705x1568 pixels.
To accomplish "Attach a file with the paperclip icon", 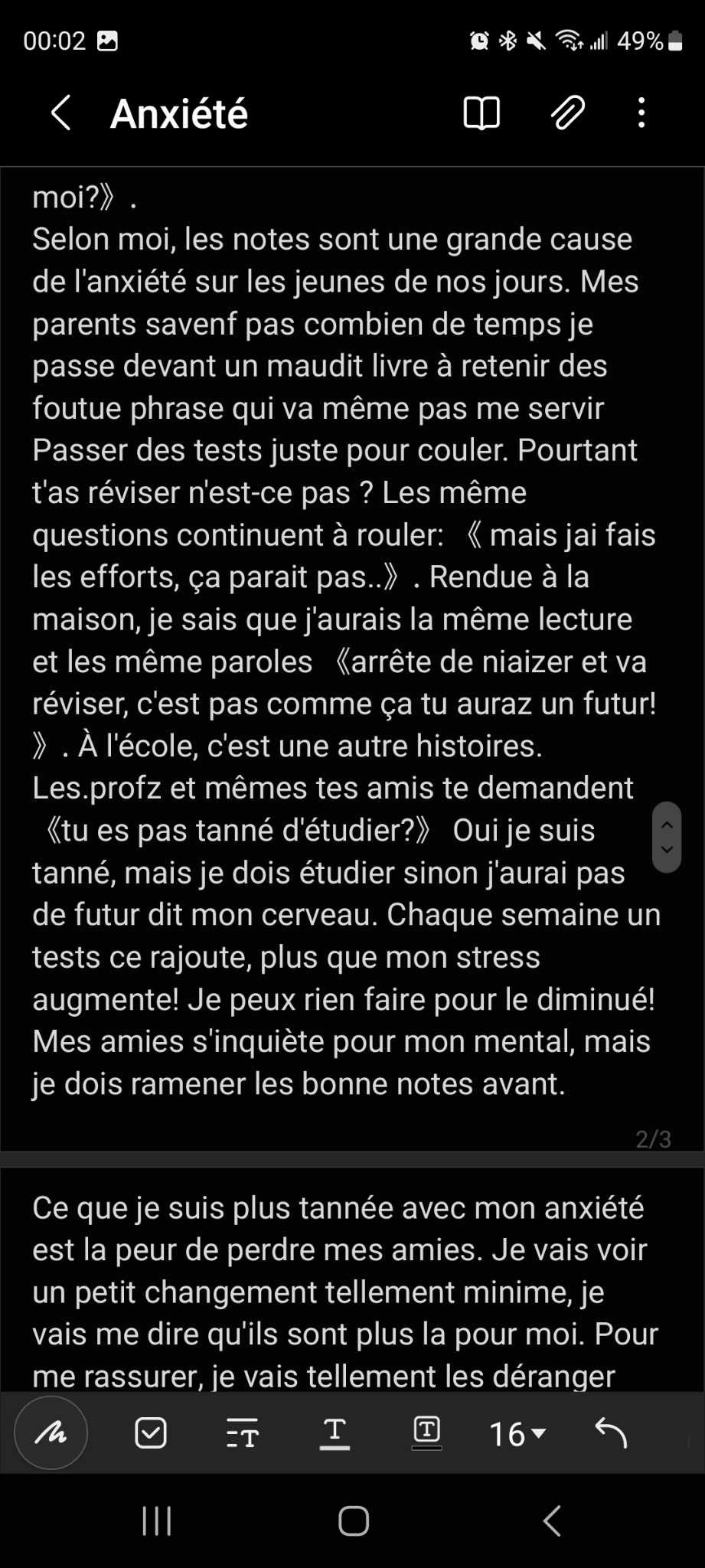I will pyautogui.click(x=567, y=113).
